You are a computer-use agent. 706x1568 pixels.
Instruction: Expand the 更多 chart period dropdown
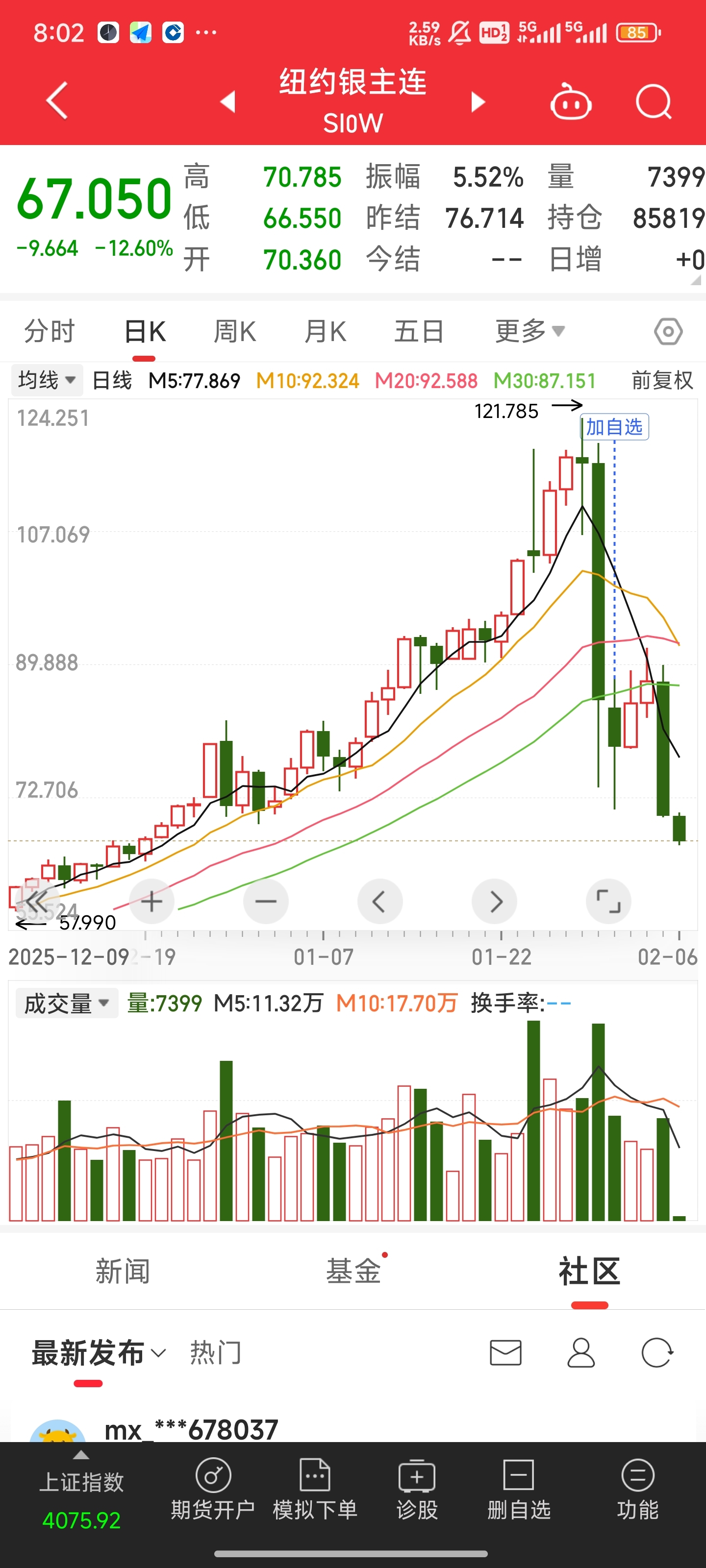(529, 332)
